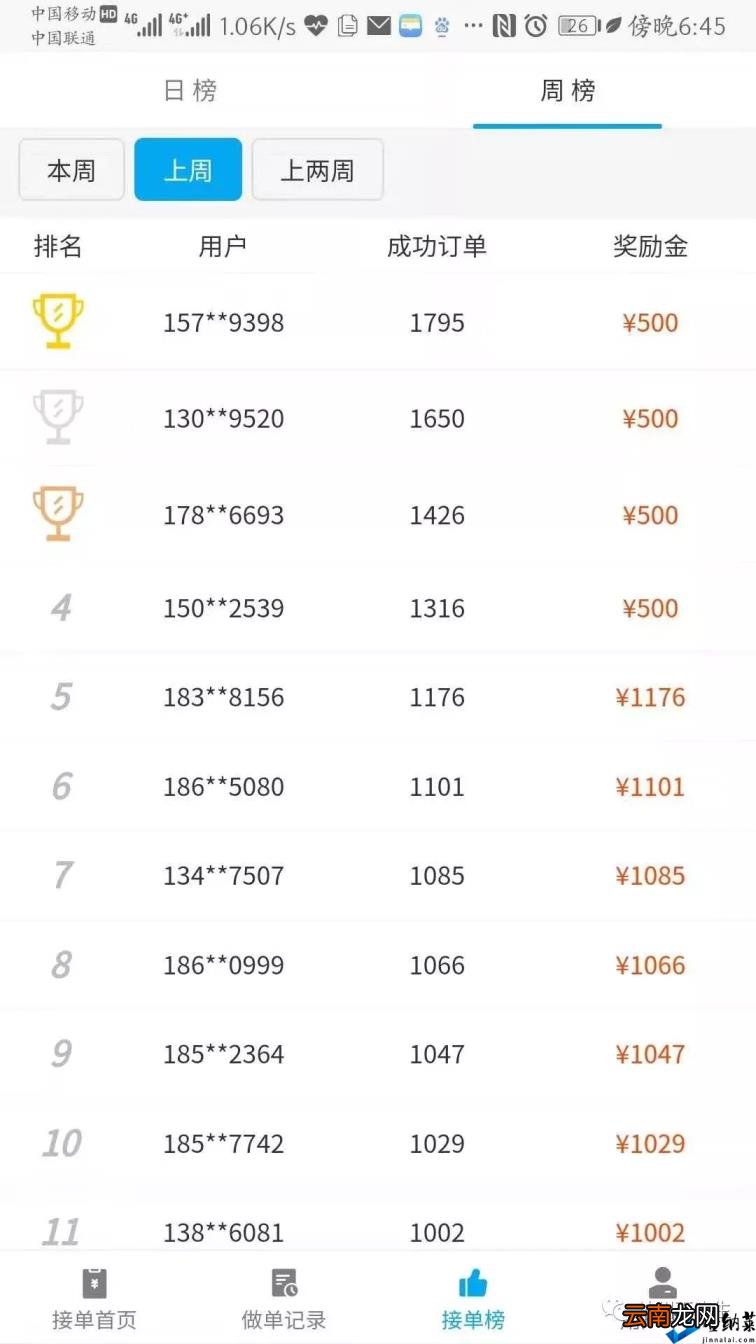Switch to the 日榜 tab
756x1344 pixels.
point(189,91)
